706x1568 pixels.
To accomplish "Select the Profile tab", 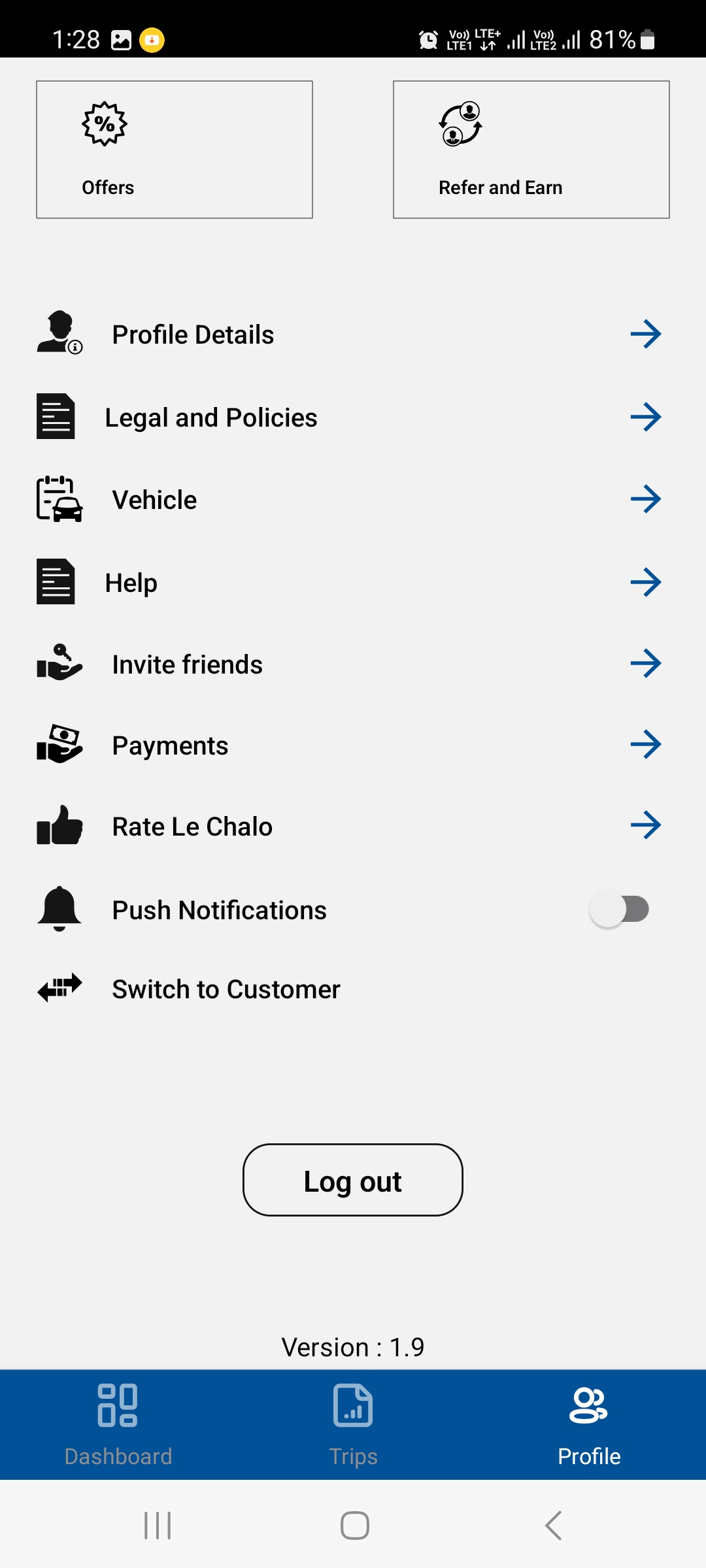I will (588, 1426).
